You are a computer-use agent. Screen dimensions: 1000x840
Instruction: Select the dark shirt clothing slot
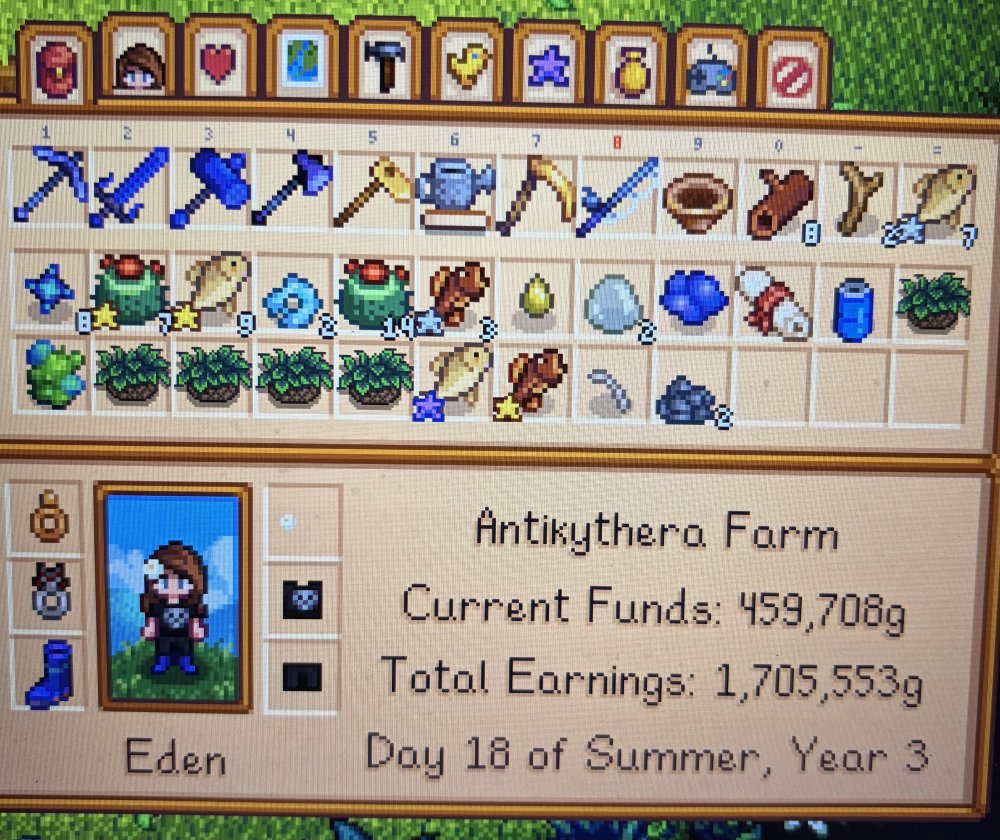pyautogui.click(x=302, y=600)
